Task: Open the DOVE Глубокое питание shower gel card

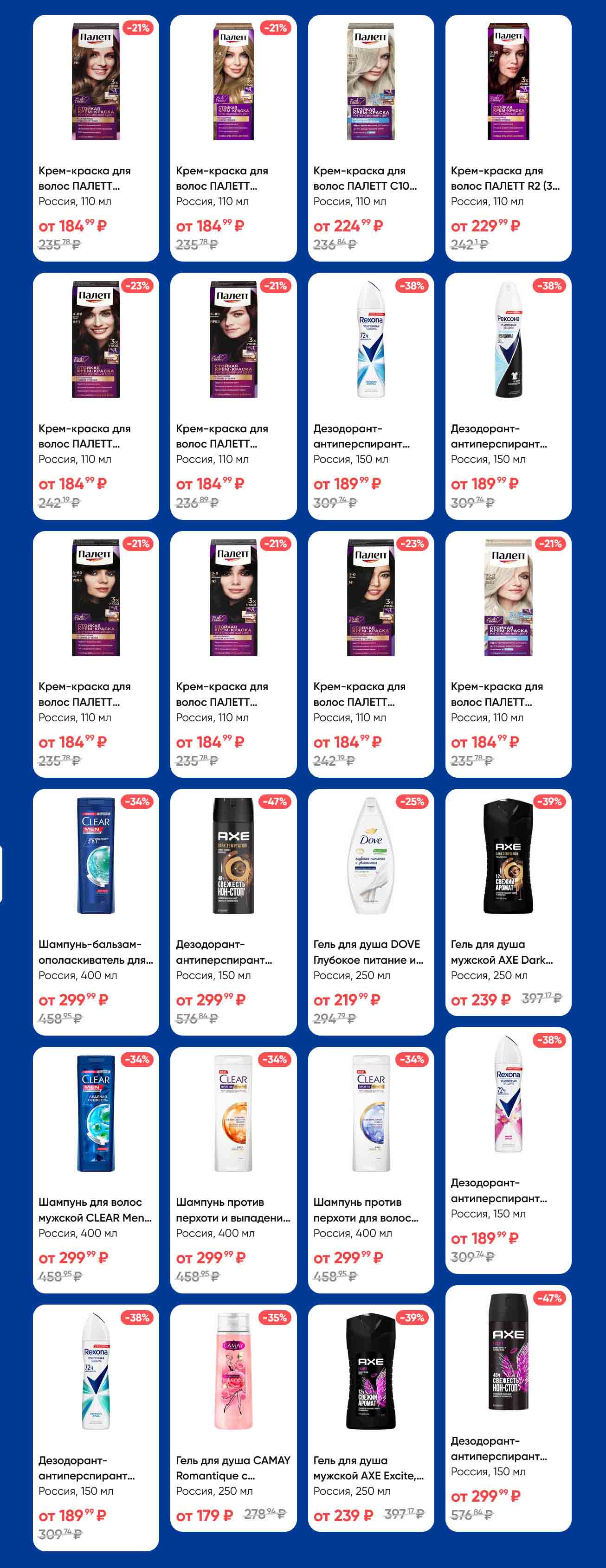Action: click(370, 911)
